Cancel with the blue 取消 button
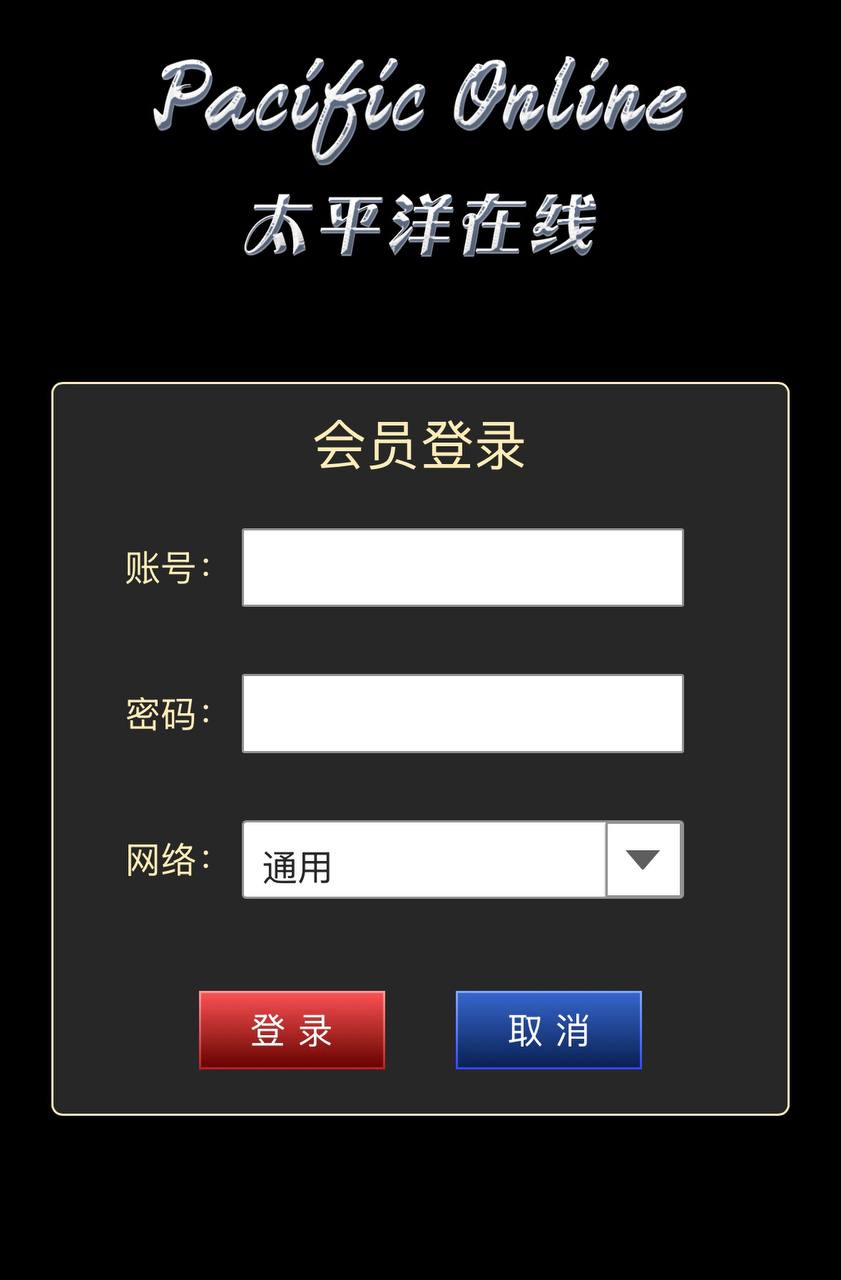 [x=548, y=1030]
